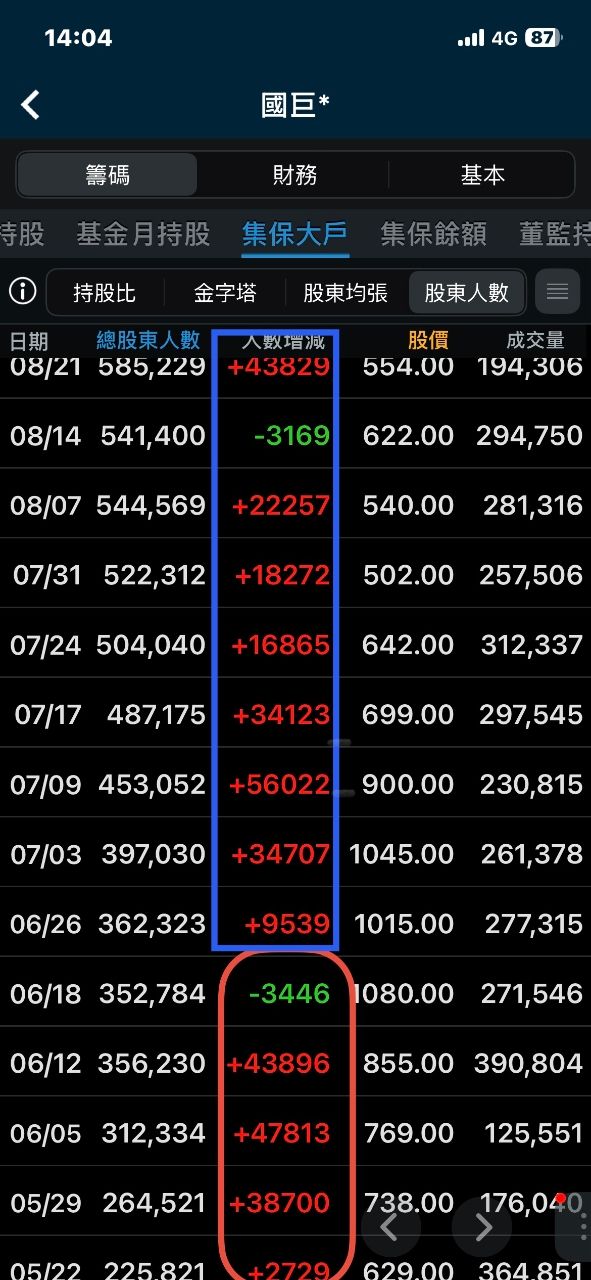The width and height of the screenshot is (591, 1280).
Task: Open the 集保餘額 tab
Action: (433, 234)
